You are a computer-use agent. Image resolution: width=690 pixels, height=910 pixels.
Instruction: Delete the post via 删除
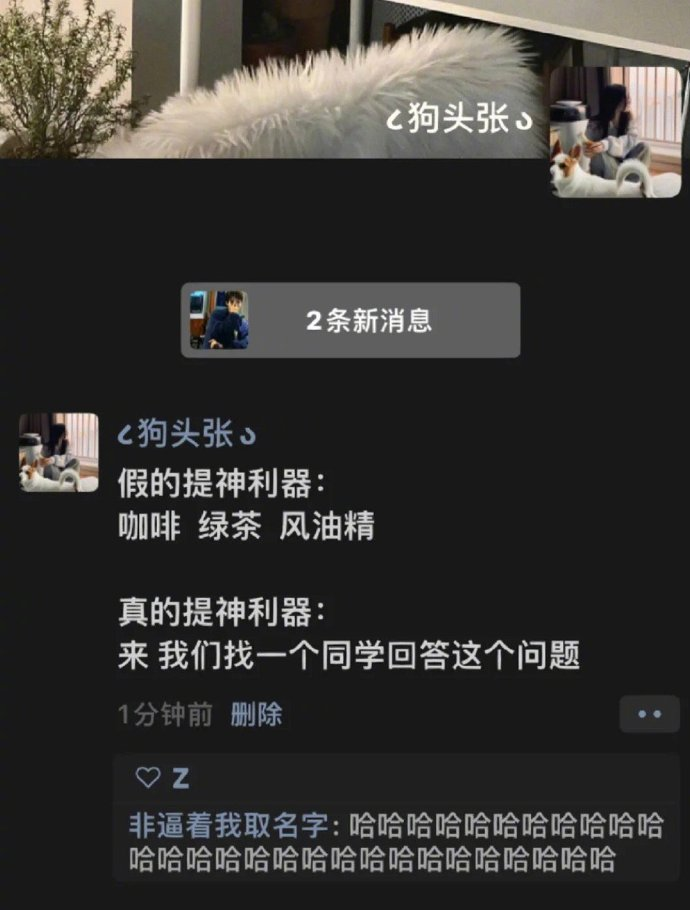[256, 715]
